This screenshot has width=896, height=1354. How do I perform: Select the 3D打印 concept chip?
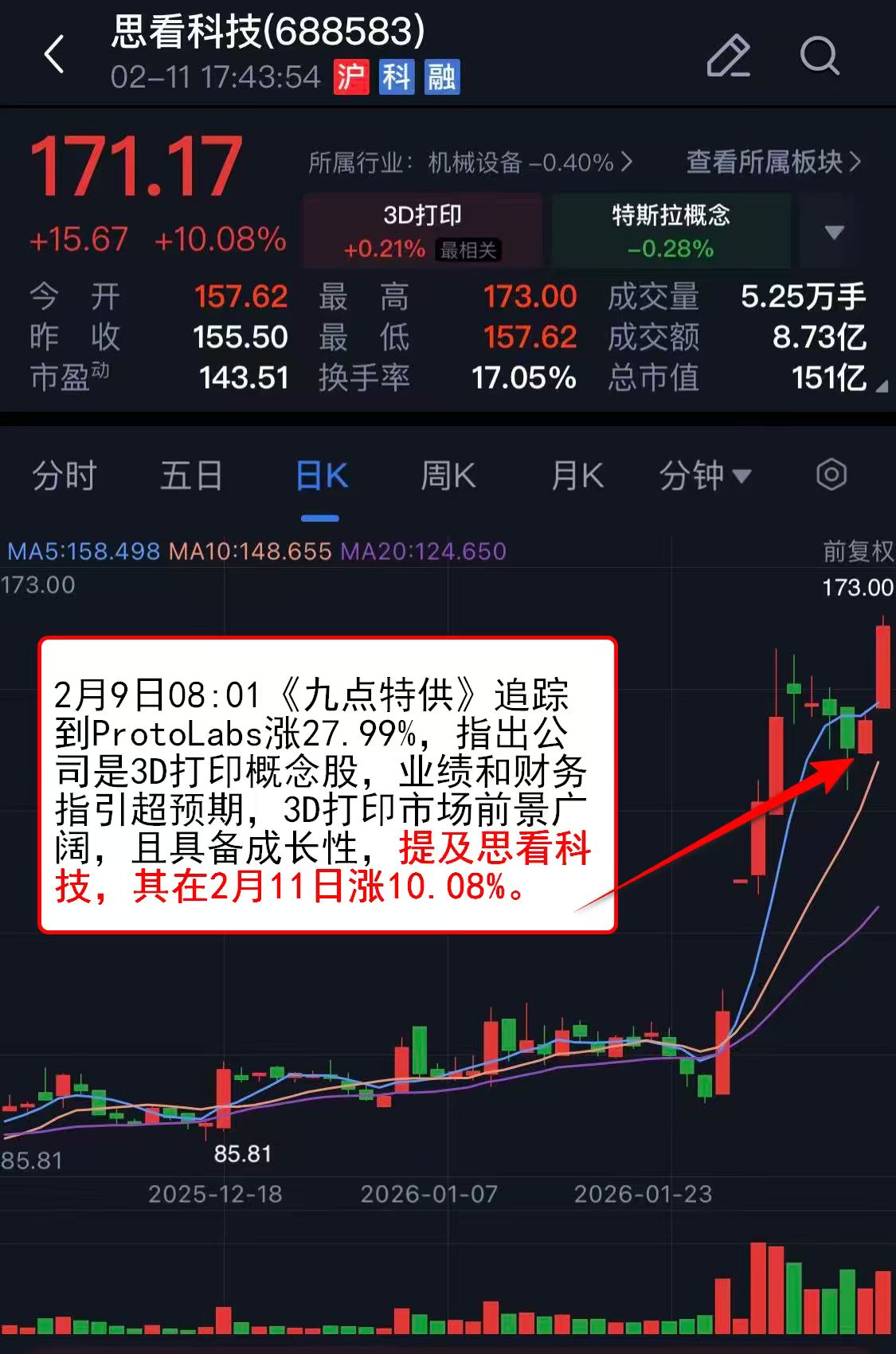tap(422, 231)
